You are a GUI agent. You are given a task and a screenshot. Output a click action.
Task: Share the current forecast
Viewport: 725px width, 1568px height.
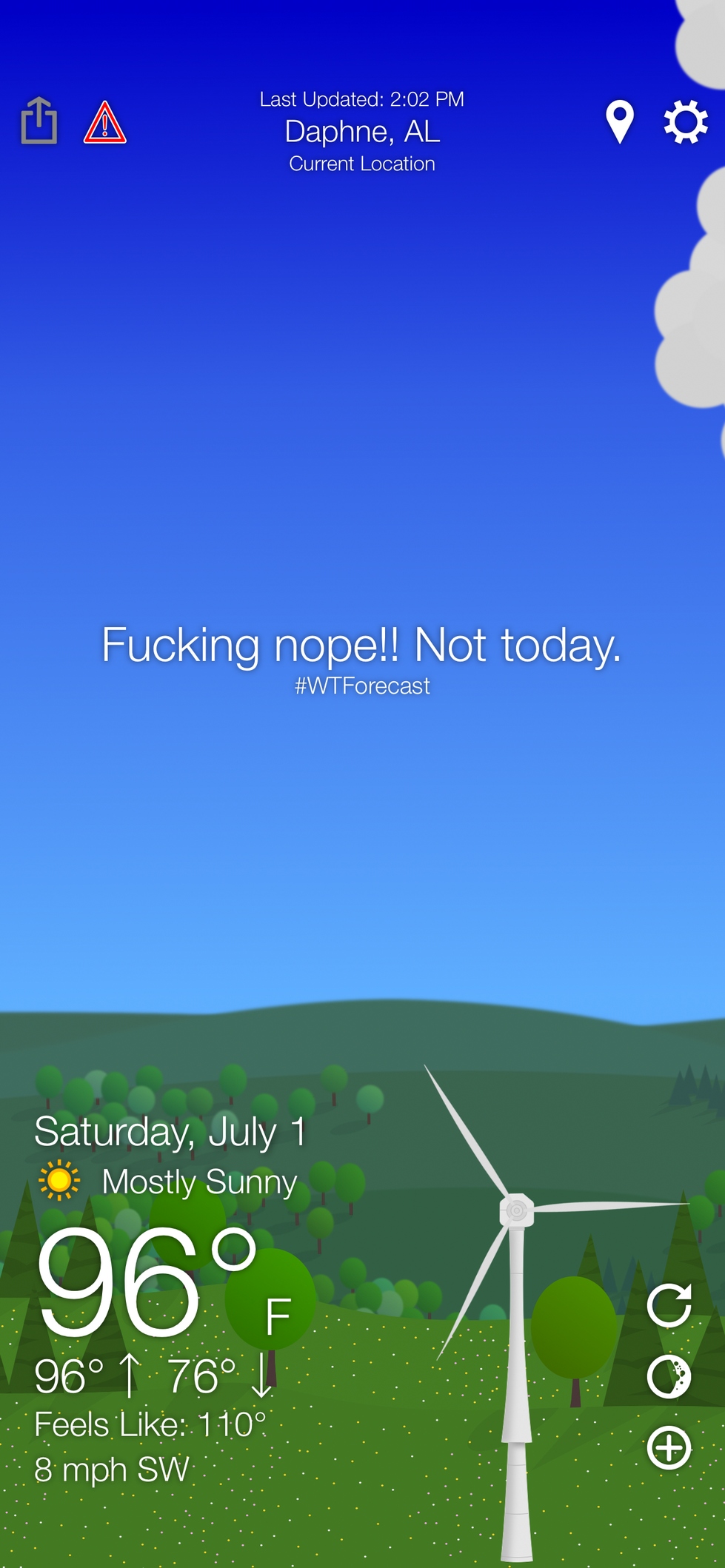click(x=39, y=121)
